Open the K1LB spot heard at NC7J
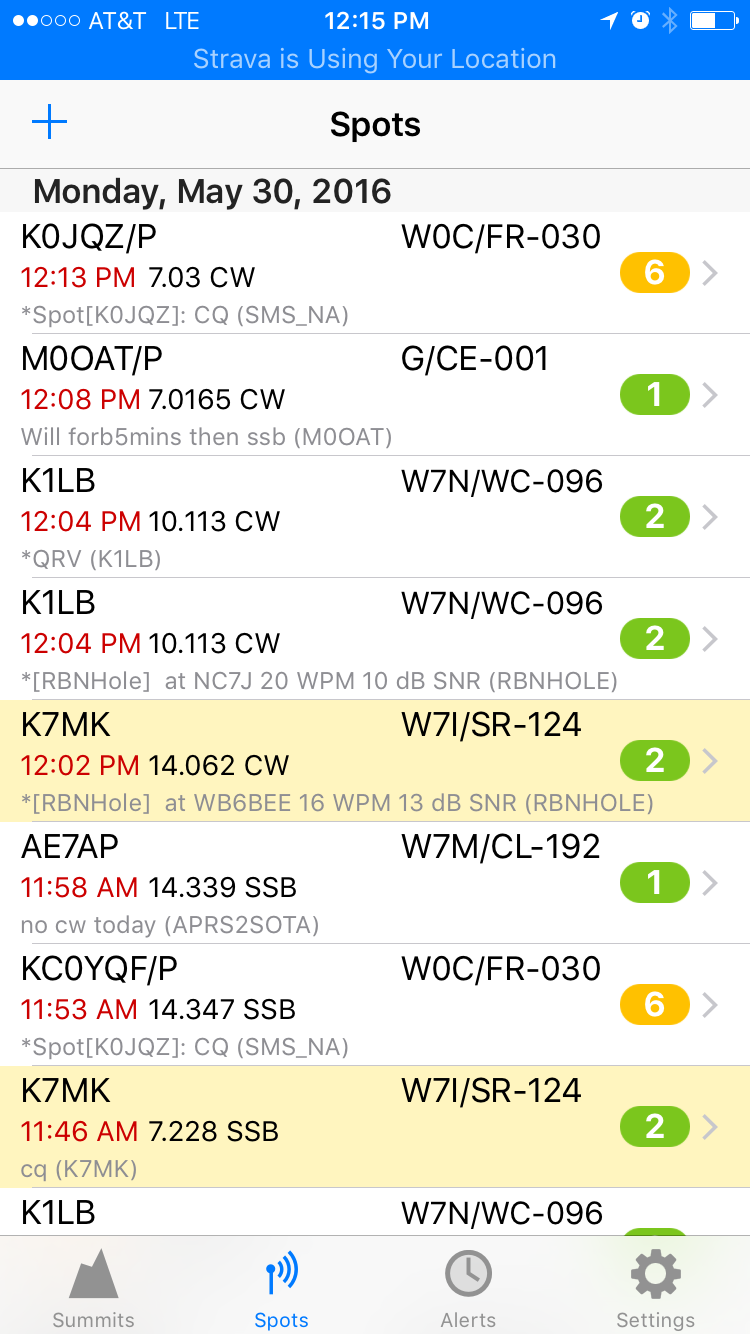750x1334 pixels. (375, 639)
